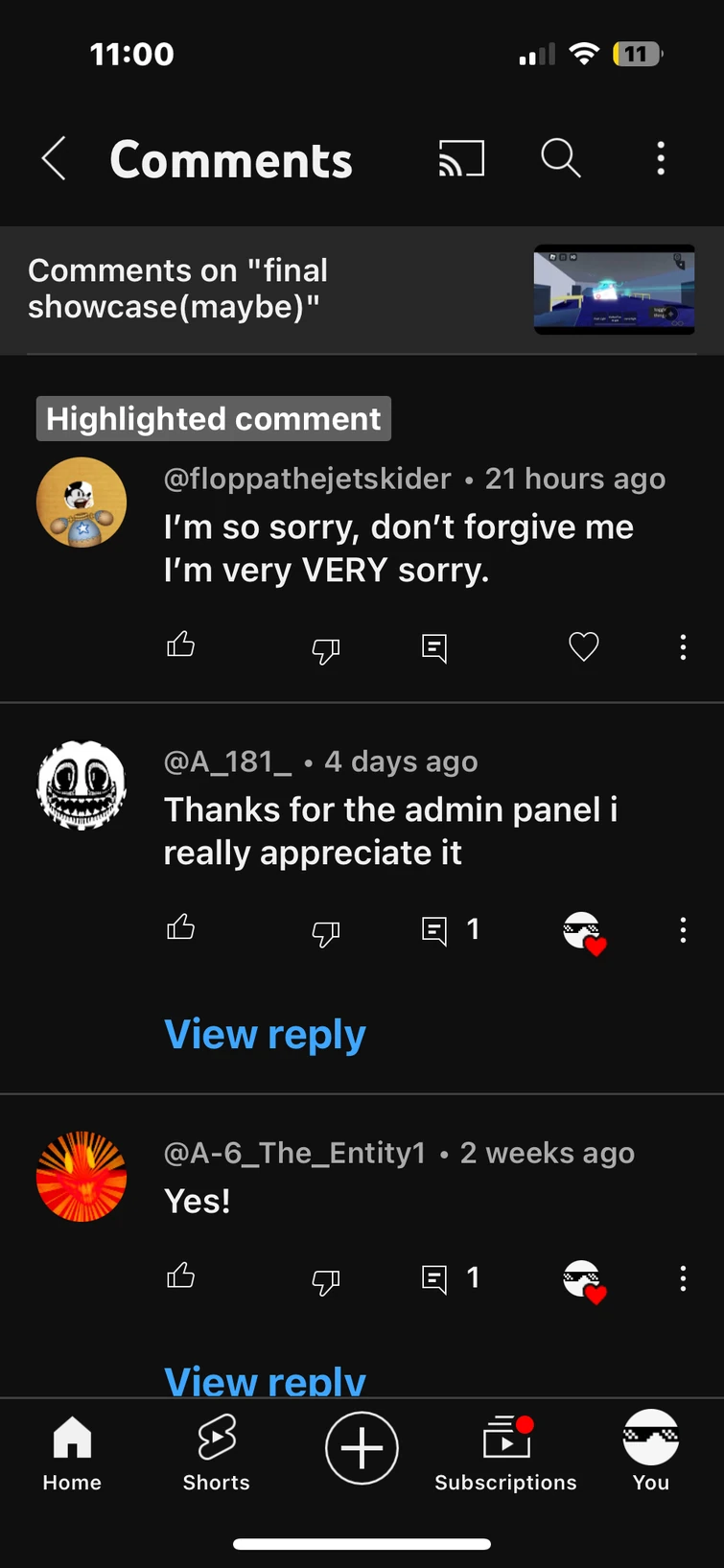This screenshot has height=1568, width=724.
Task: Open the video thumbnail for final showcase
Action: click(614, 290)
